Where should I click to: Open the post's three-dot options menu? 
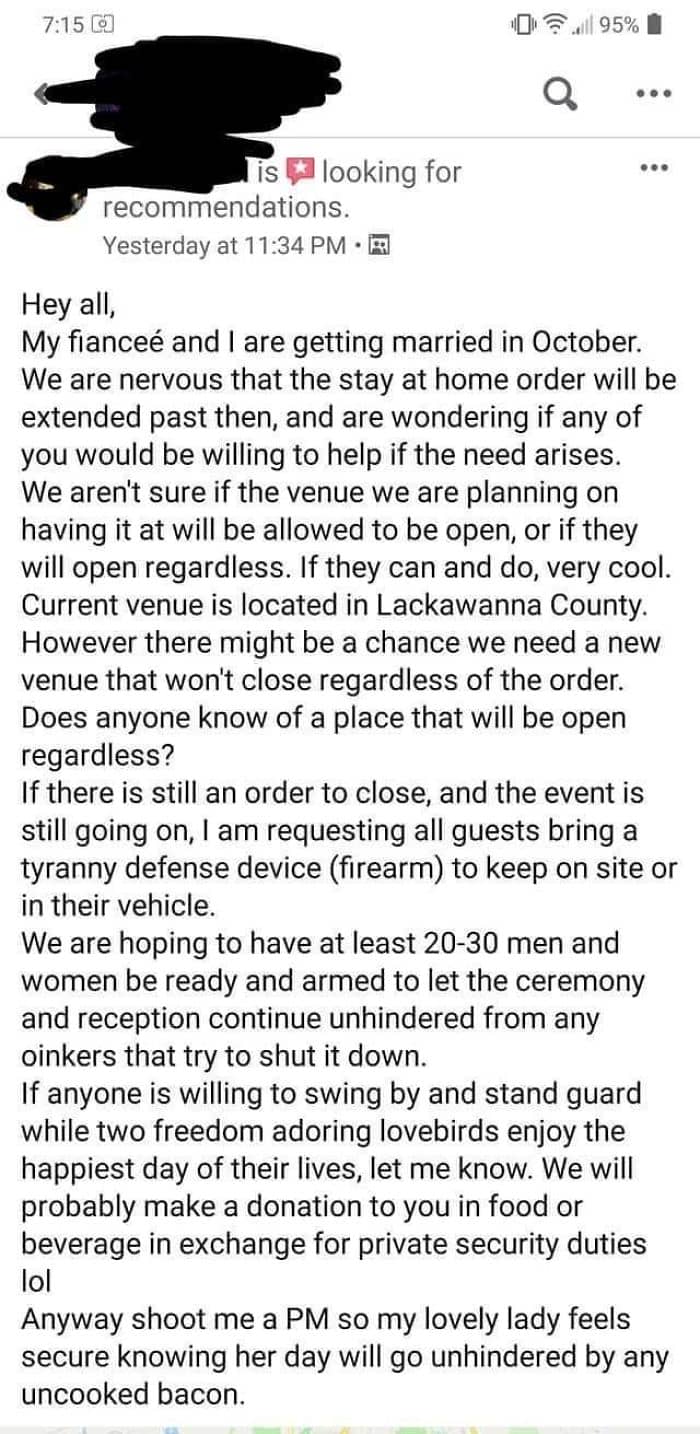pyautogui.click(x=654, y=168)
